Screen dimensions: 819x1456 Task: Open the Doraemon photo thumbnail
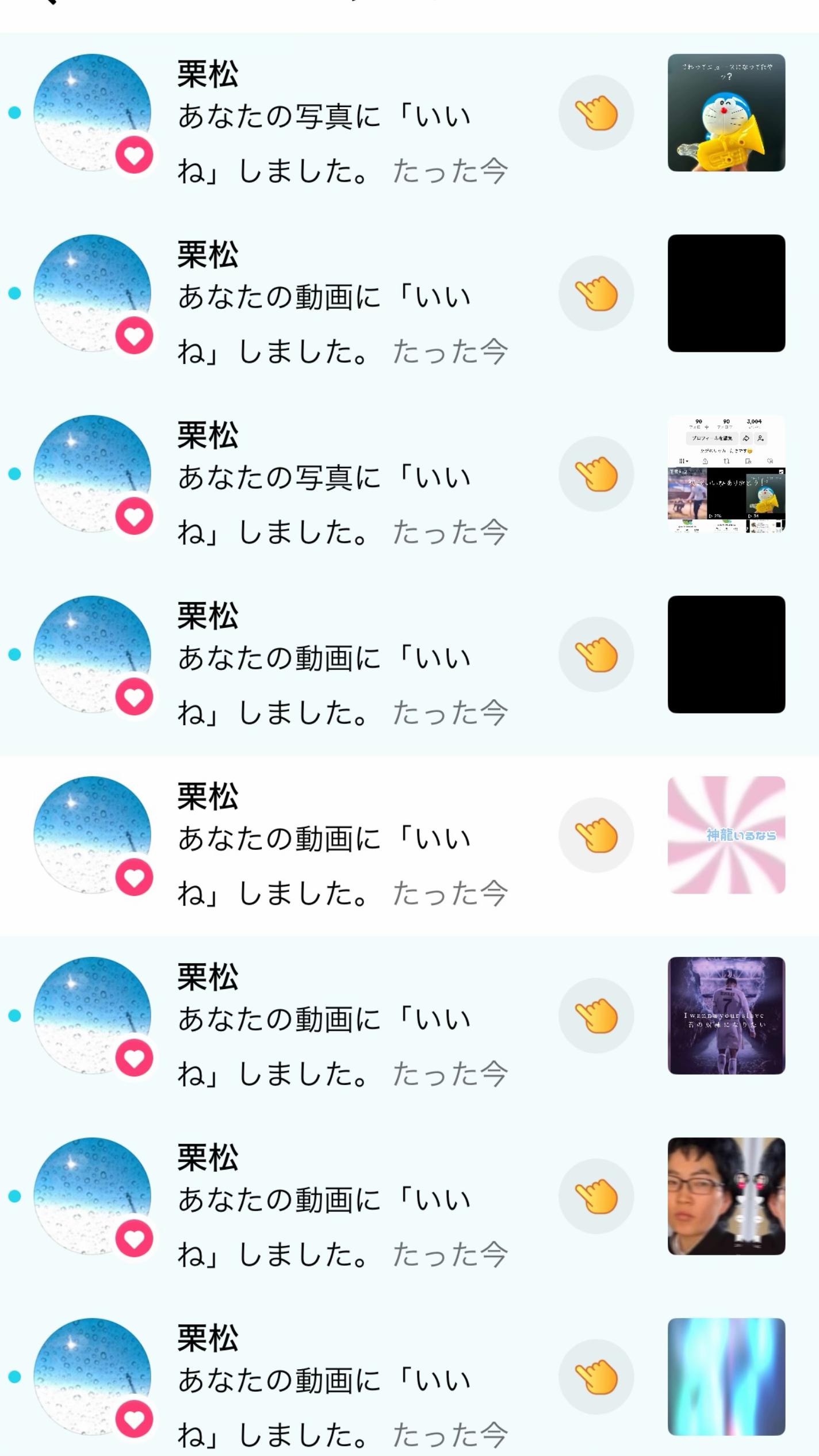point(726,113)
